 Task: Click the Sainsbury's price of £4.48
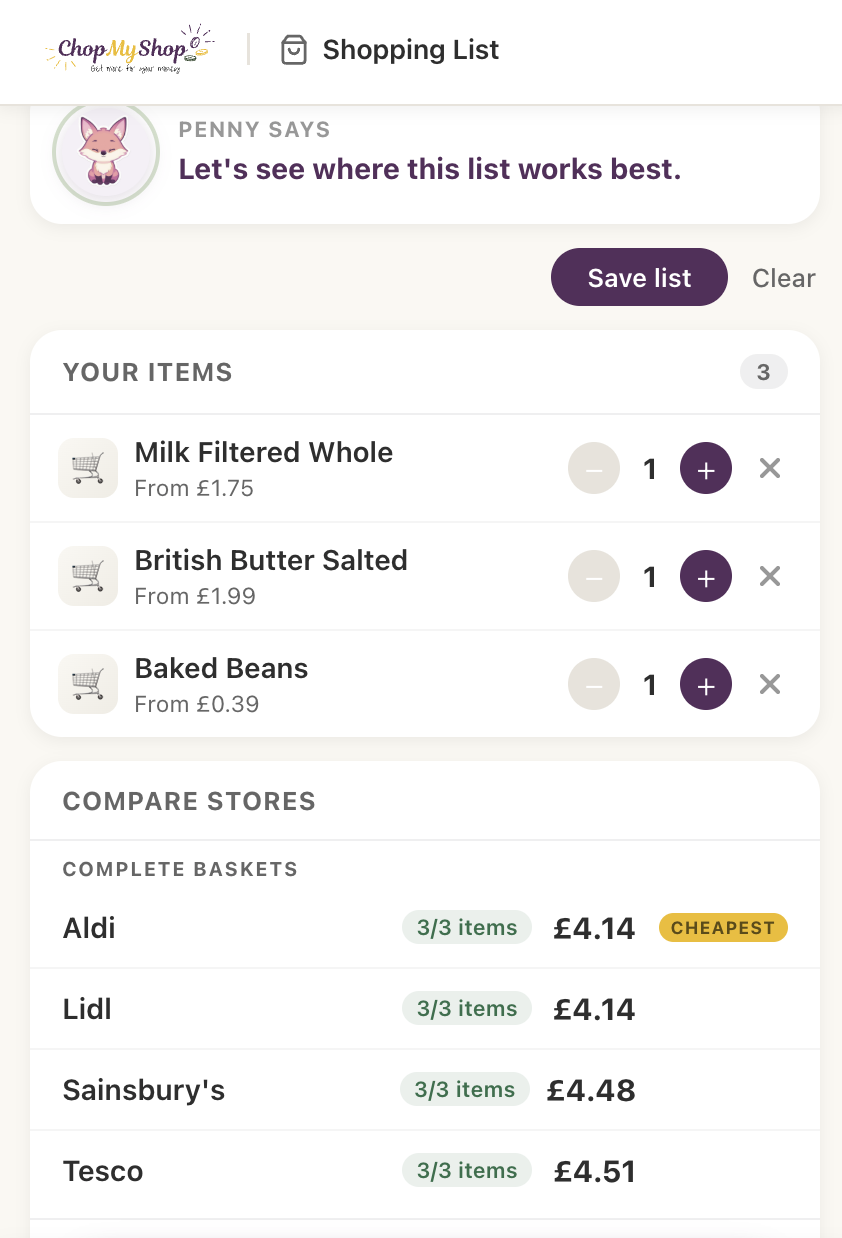point(591,1090)
